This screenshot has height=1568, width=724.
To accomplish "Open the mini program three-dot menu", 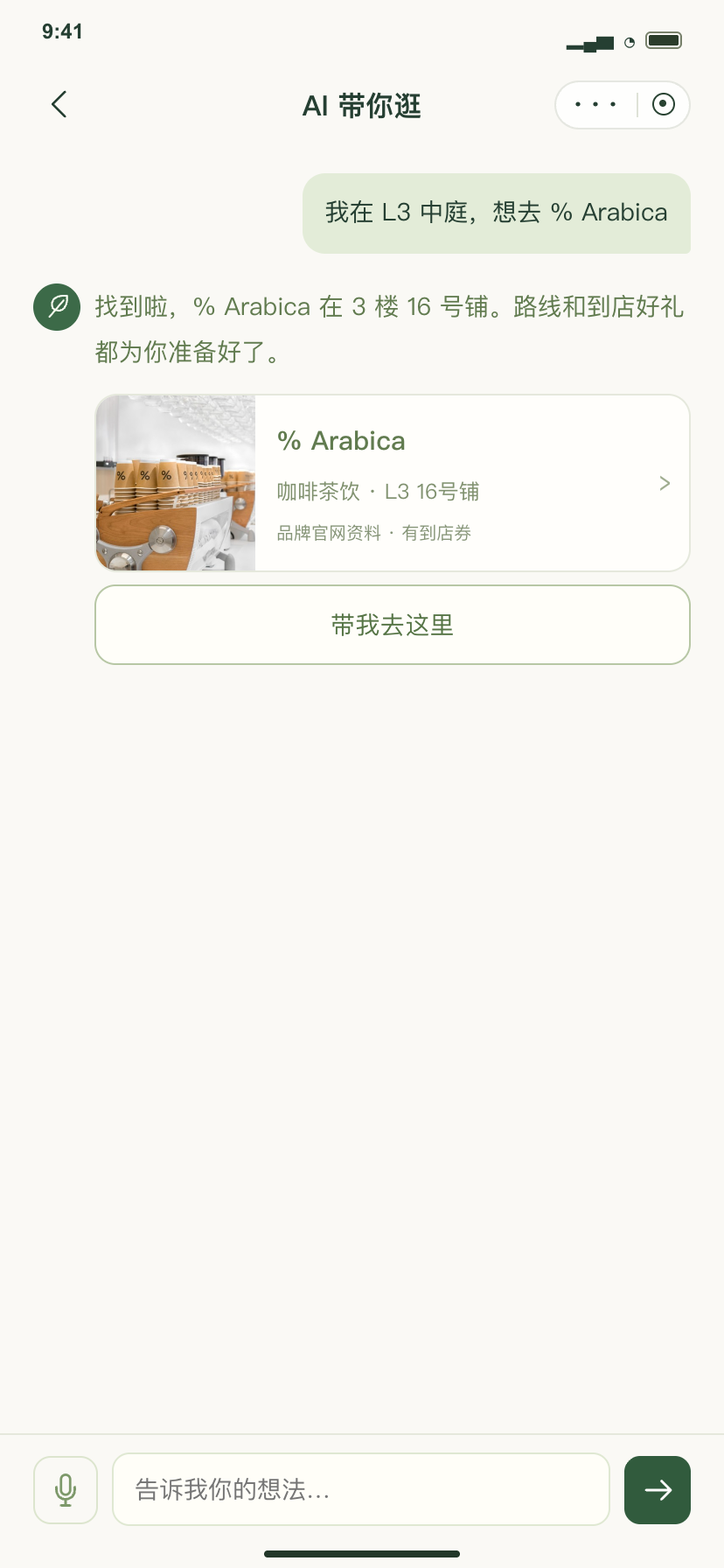I will click(x=595, y=105).
